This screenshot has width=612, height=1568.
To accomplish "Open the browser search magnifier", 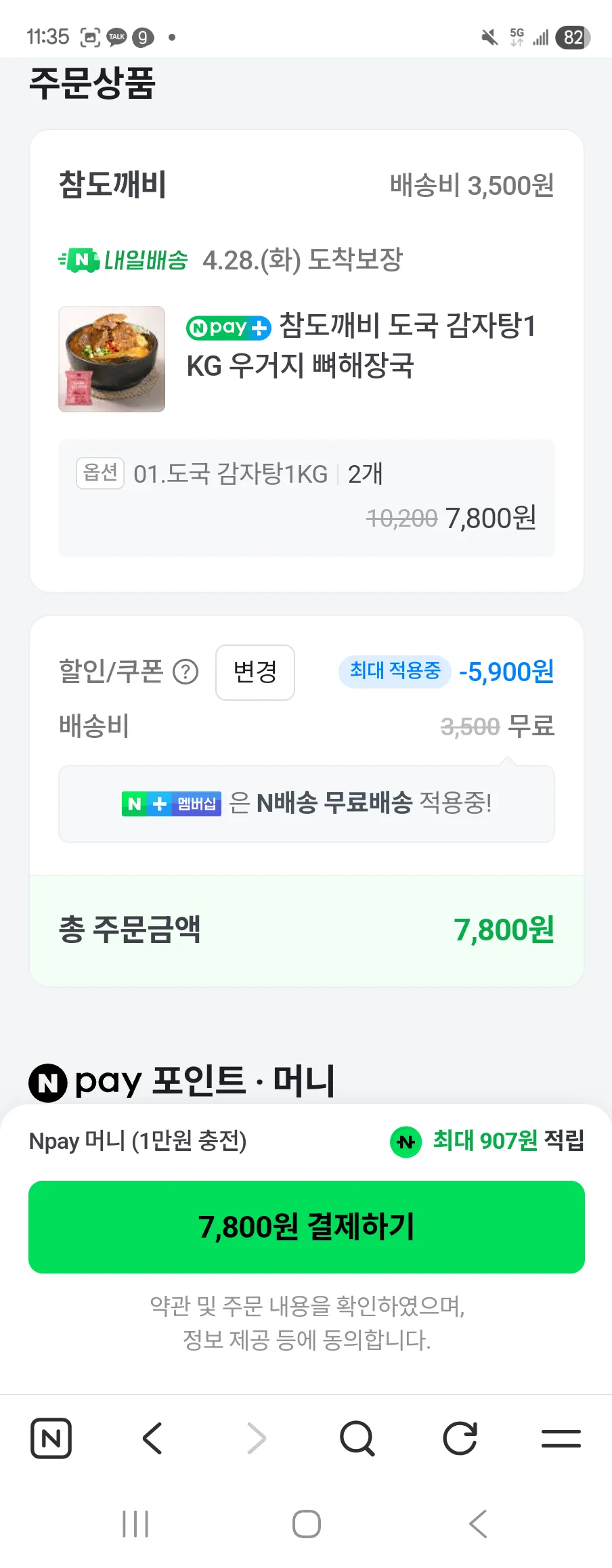I will tap(357, 1438).
